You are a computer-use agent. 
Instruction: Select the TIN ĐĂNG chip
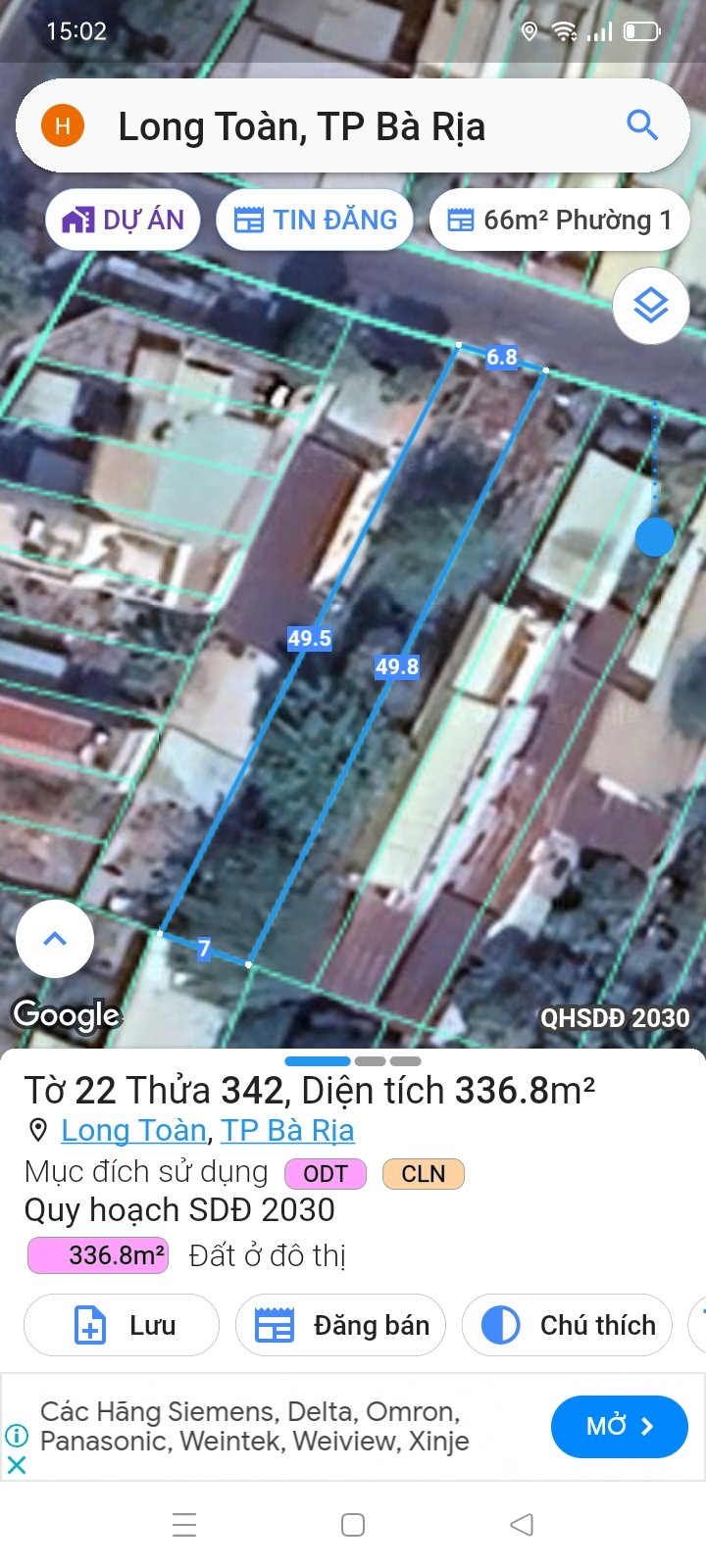click(x=315, y=220)
